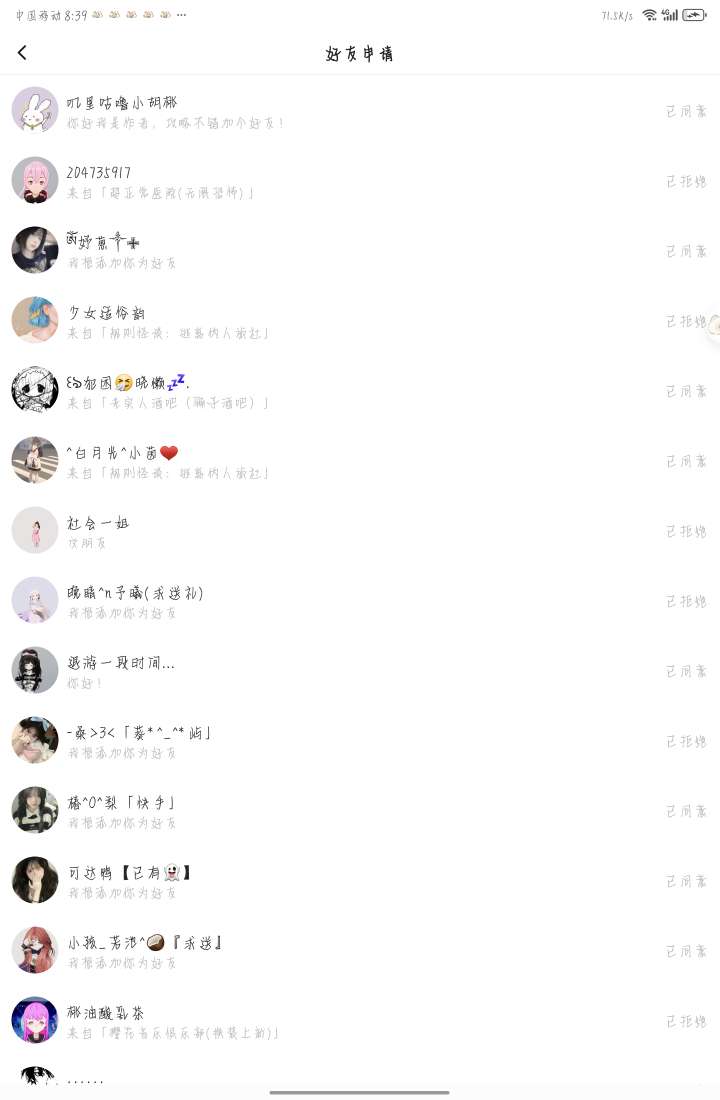View the request from 可达鸭【已有】

[x=300, y=881]
